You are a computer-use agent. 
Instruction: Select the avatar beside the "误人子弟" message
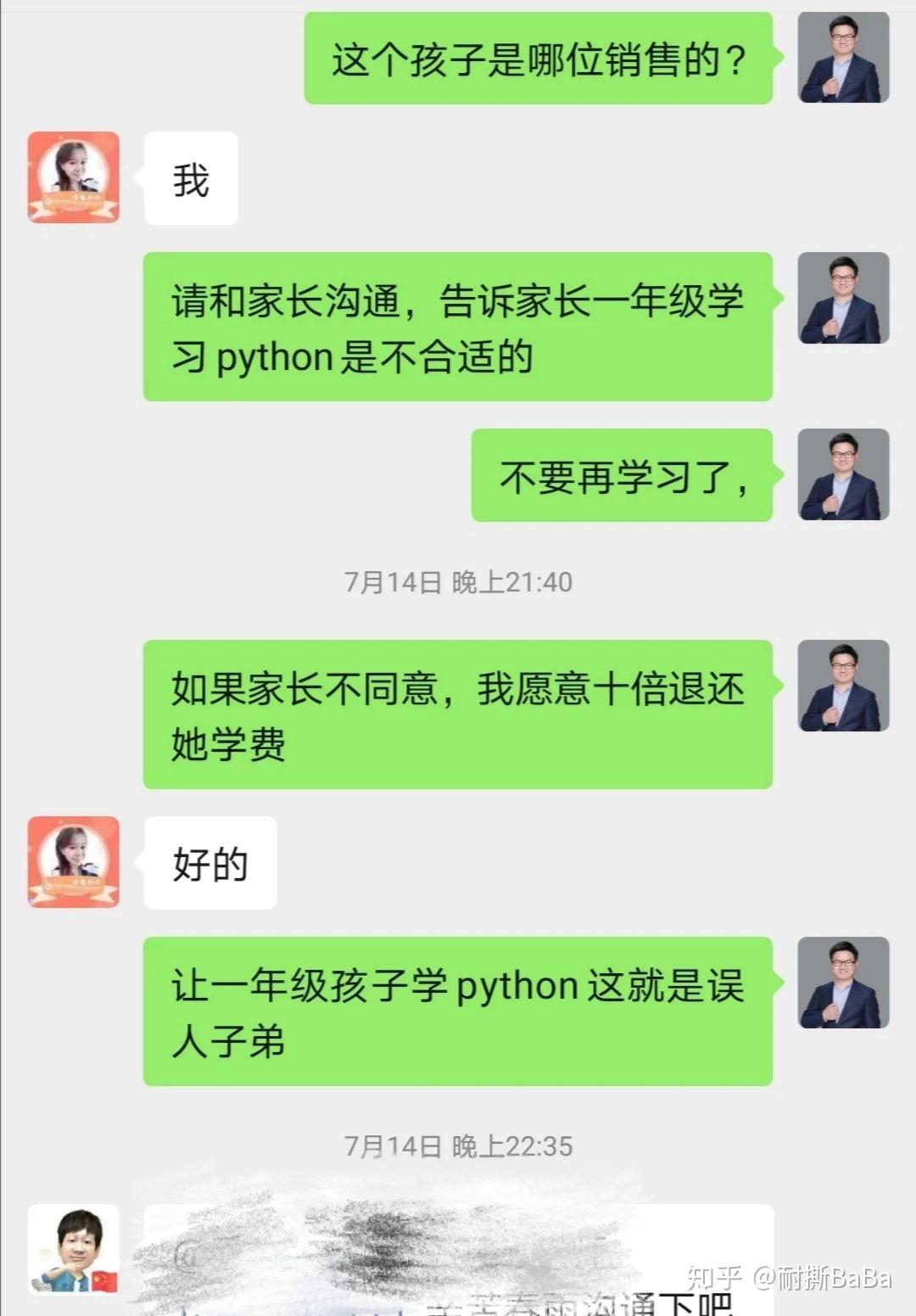click(x=843, y=983)
